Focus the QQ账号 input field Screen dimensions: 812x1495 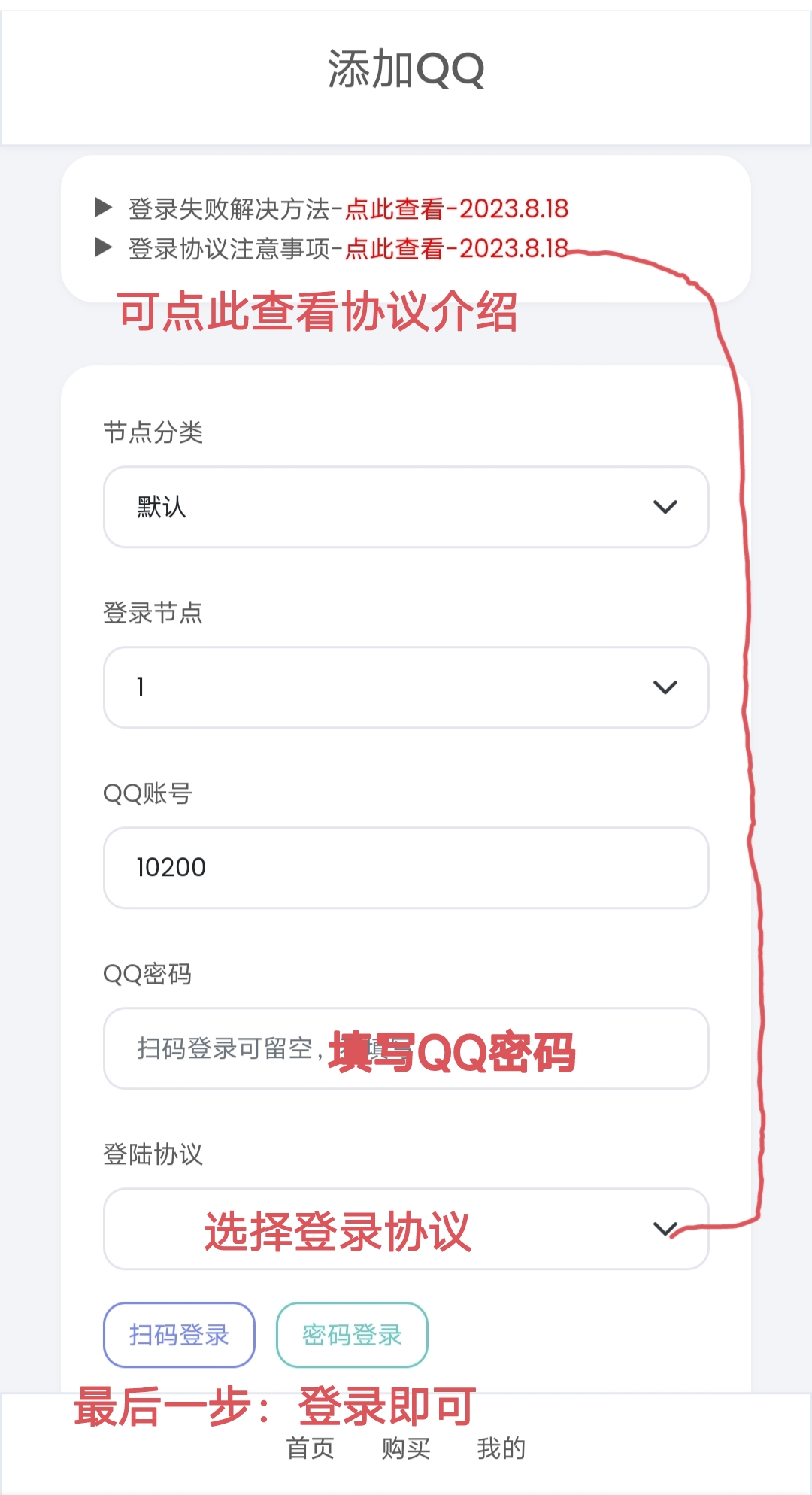406,868
